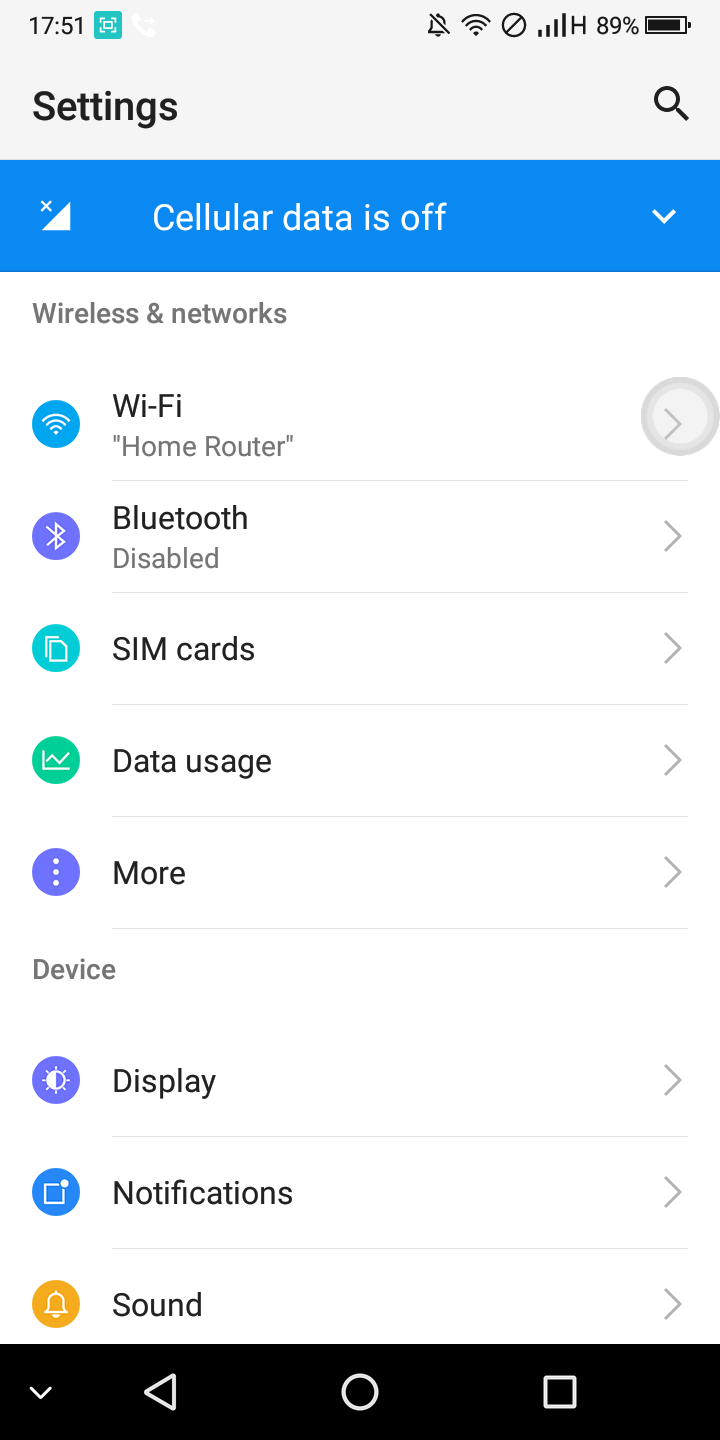Screen dimensions: 720x1440
Task: Open SIM cards settings
Action: [x=360, y=649]
